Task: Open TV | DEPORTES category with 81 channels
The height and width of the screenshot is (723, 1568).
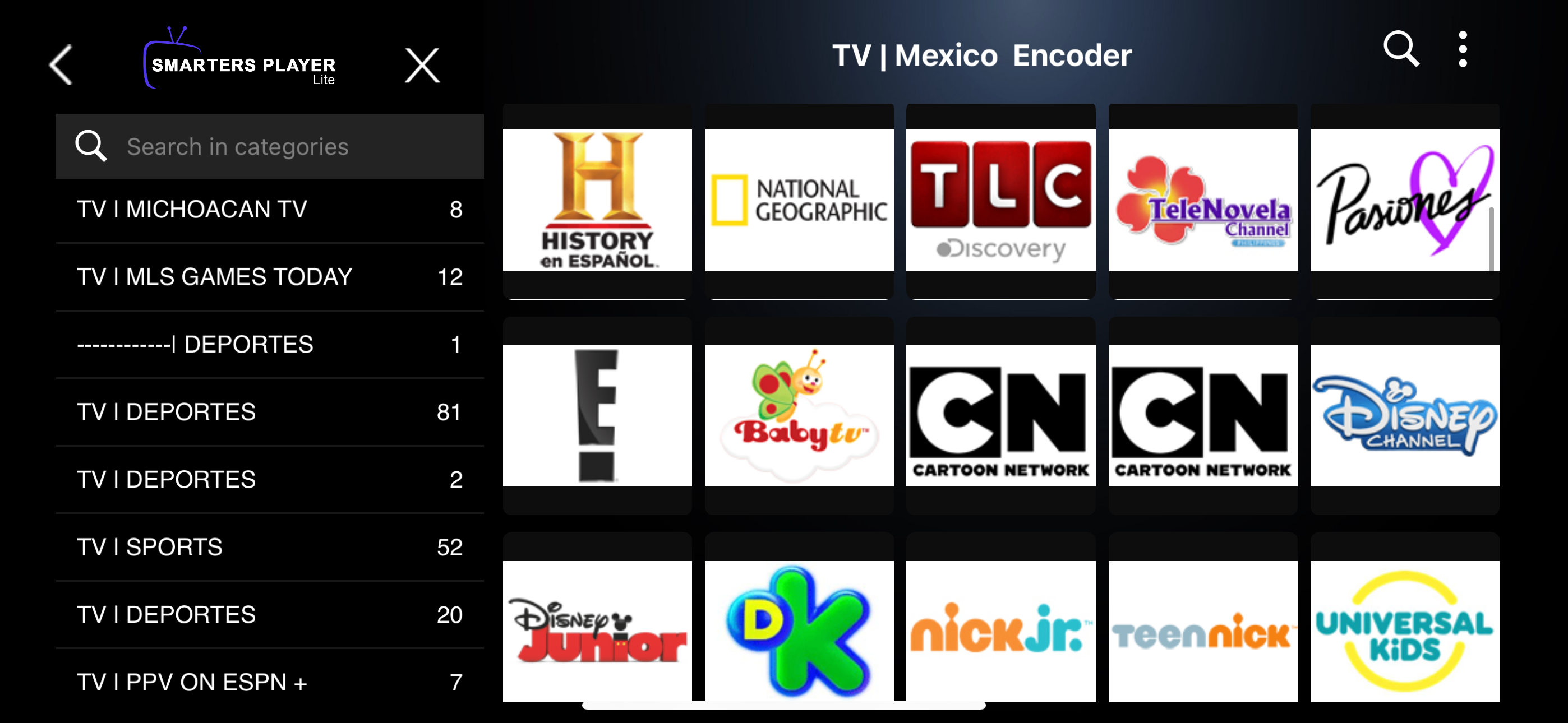Action: (270, 412)
